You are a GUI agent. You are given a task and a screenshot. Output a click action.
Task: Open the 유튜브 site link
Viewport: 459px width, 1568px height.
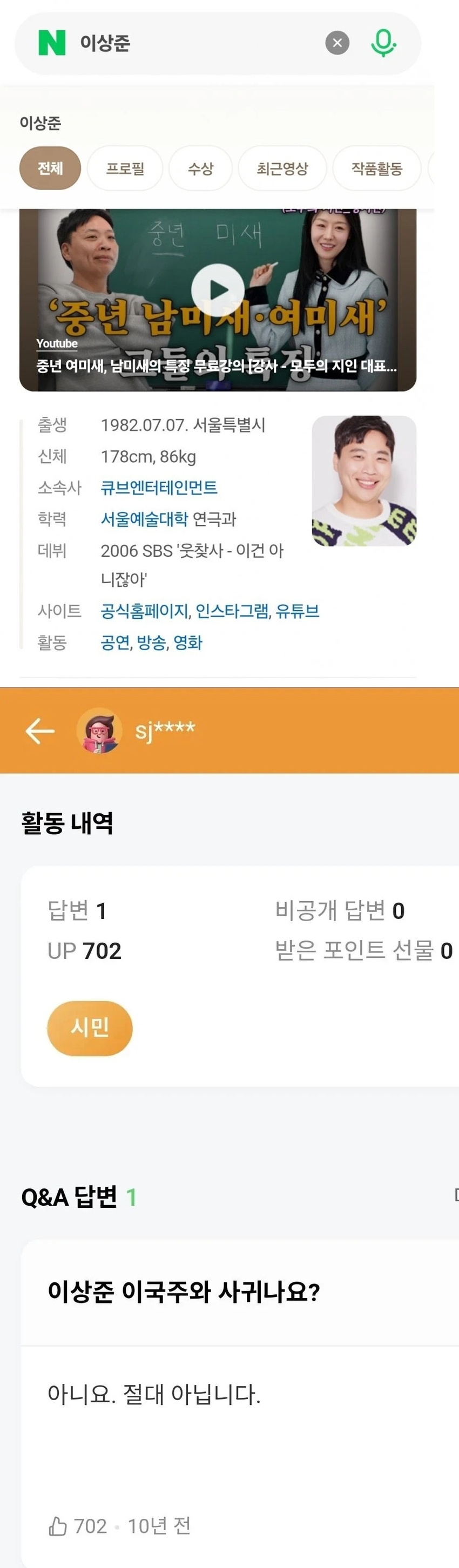pos(298,611)
